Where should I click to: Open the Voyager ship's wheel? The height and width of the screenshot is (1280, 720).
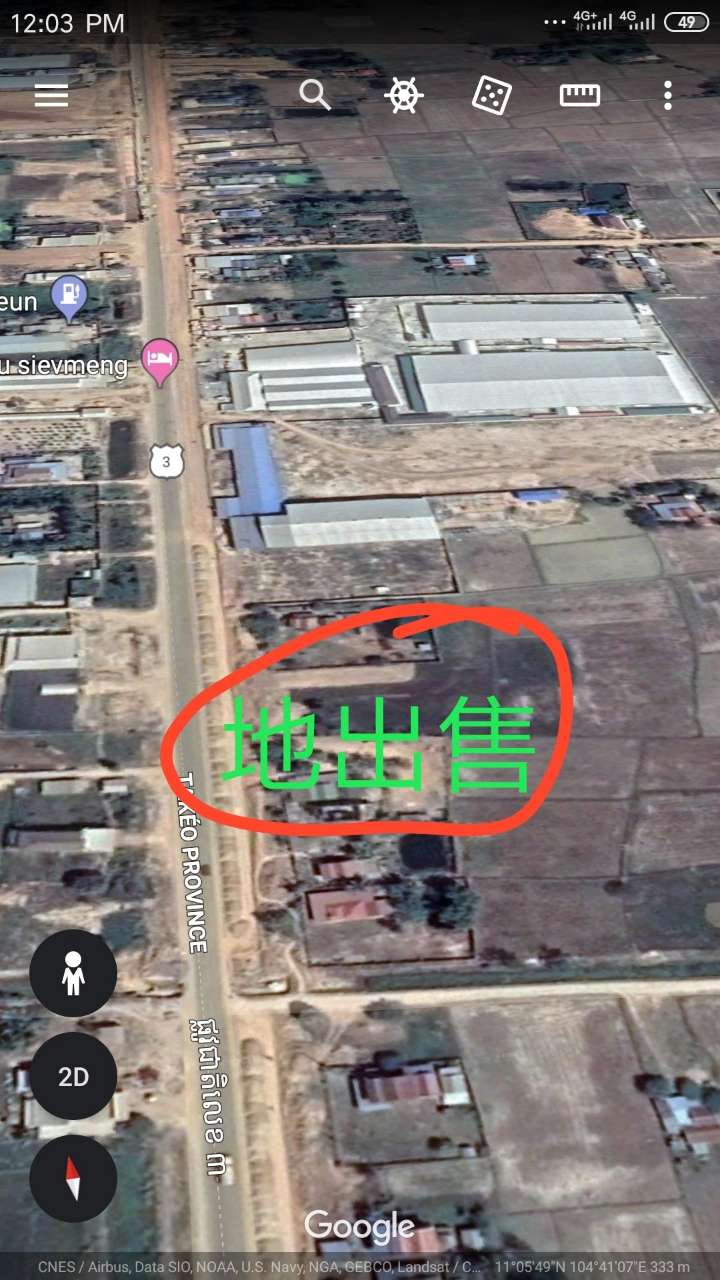(x=403, y=95)
